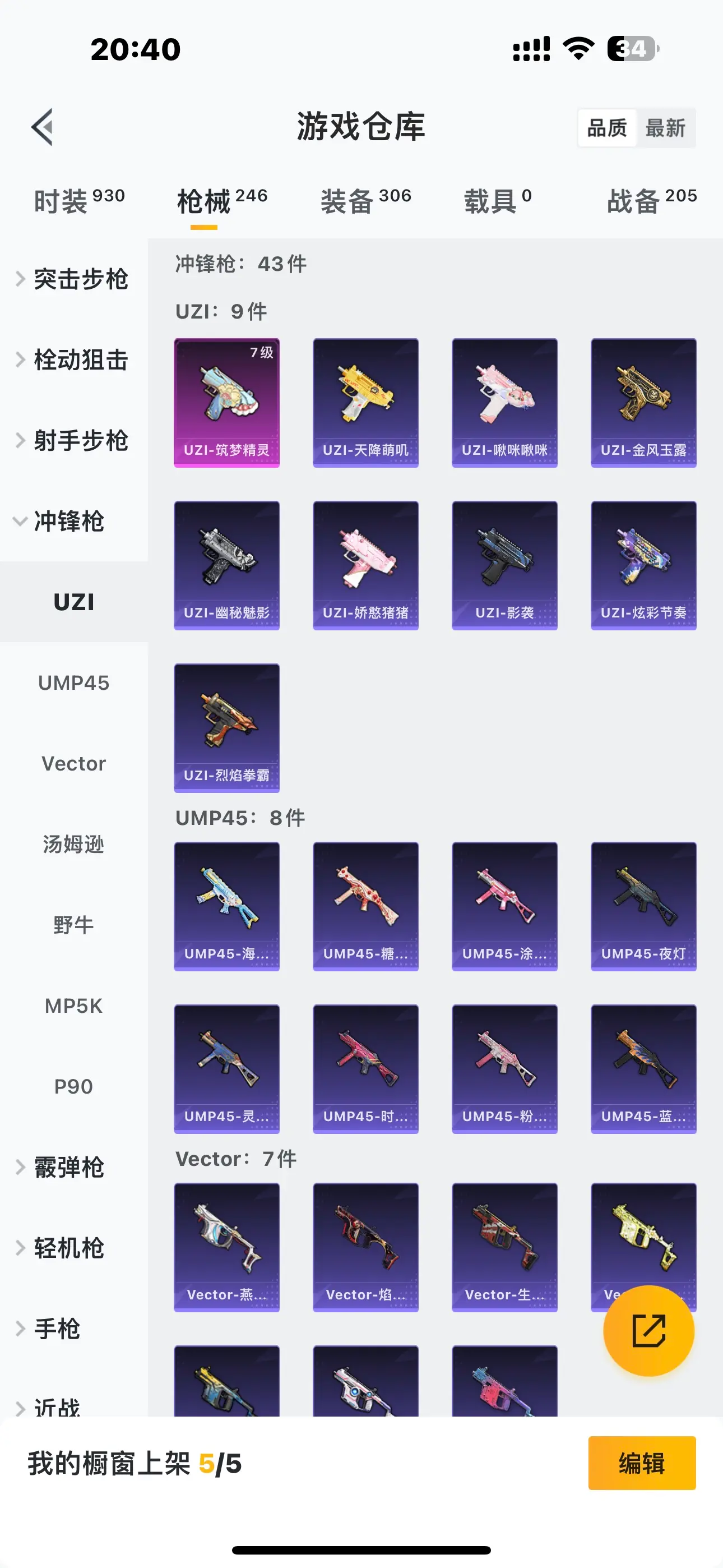
Task: Expand the 突击步枪 category
Action: (73, 279)
